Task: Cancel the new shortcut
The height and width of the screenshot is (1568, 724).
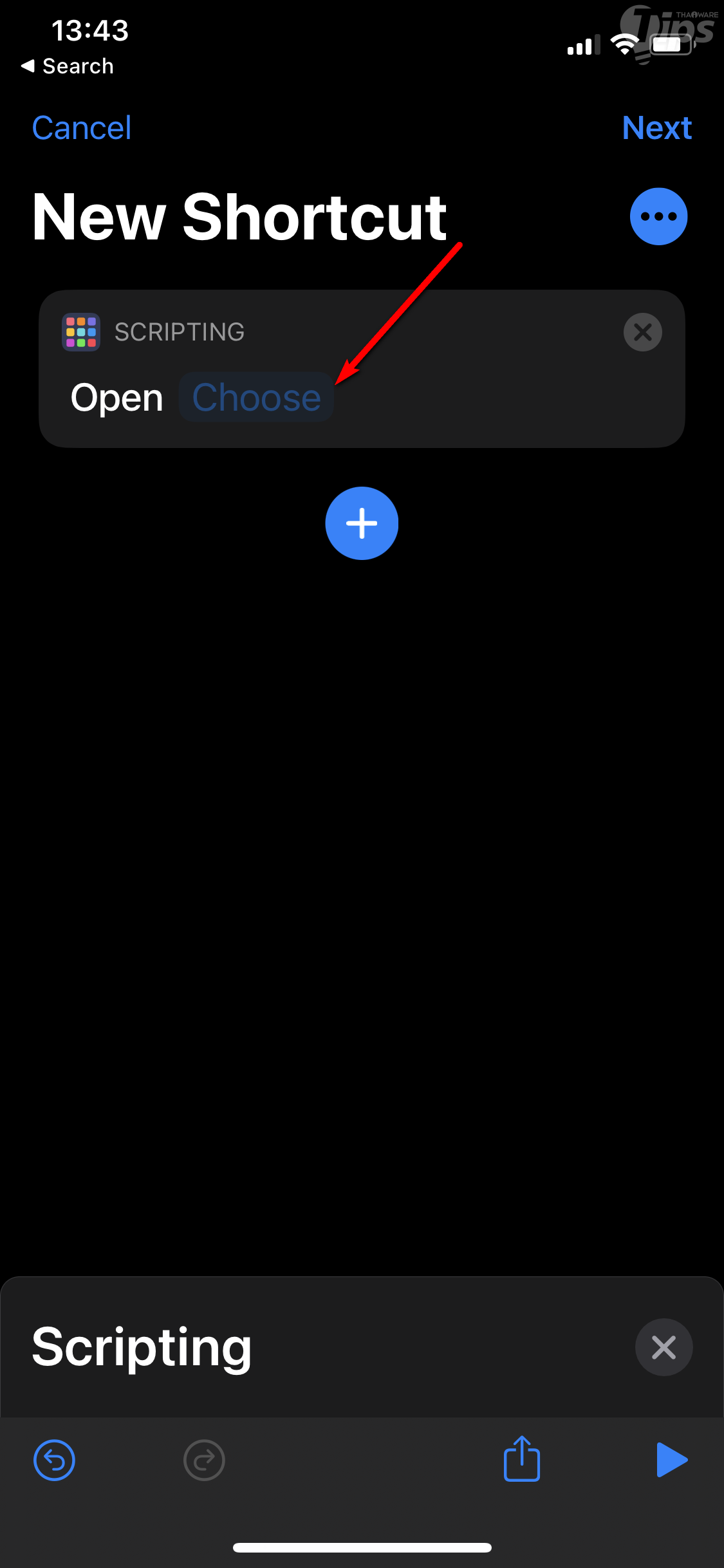Action: 82,127
